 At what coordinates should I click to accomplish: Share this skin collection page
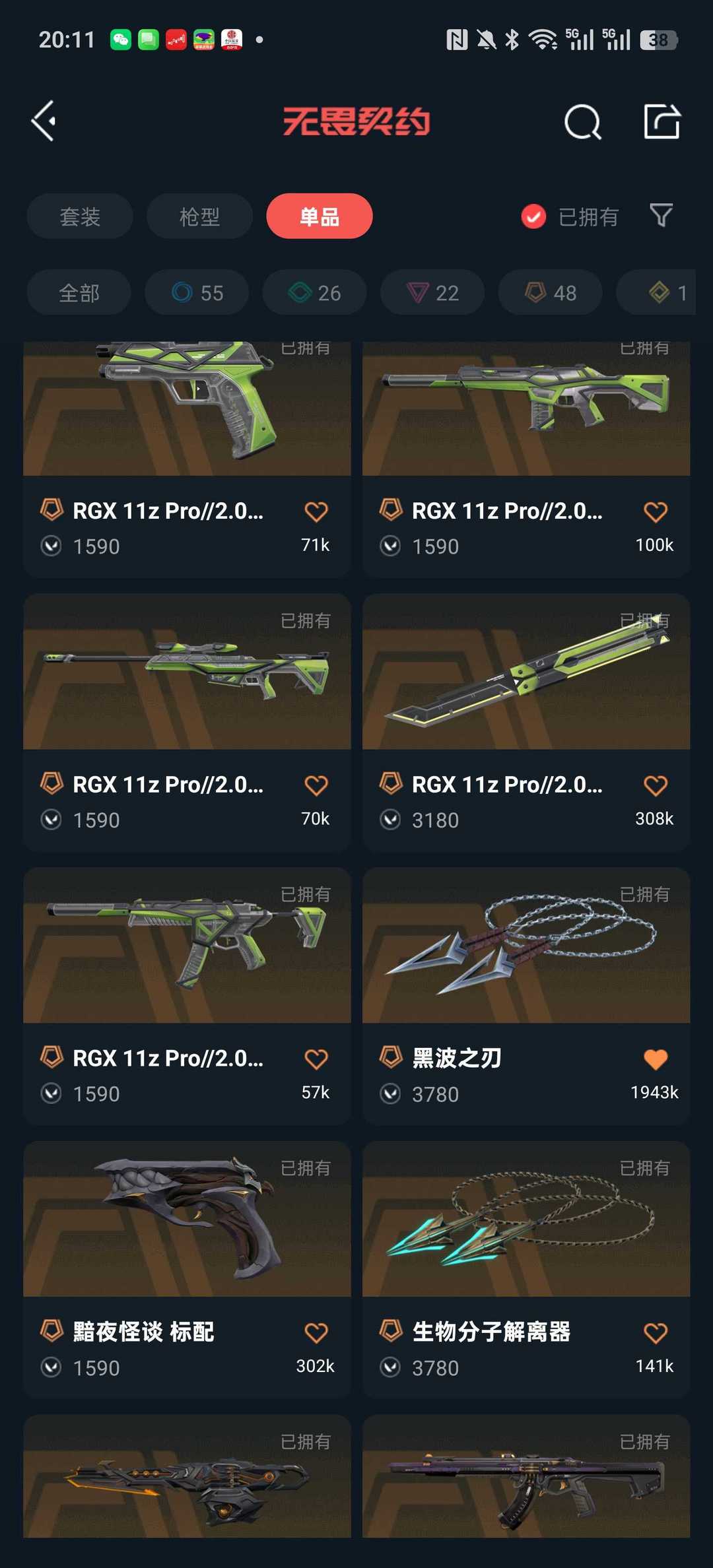click(662, 121)
